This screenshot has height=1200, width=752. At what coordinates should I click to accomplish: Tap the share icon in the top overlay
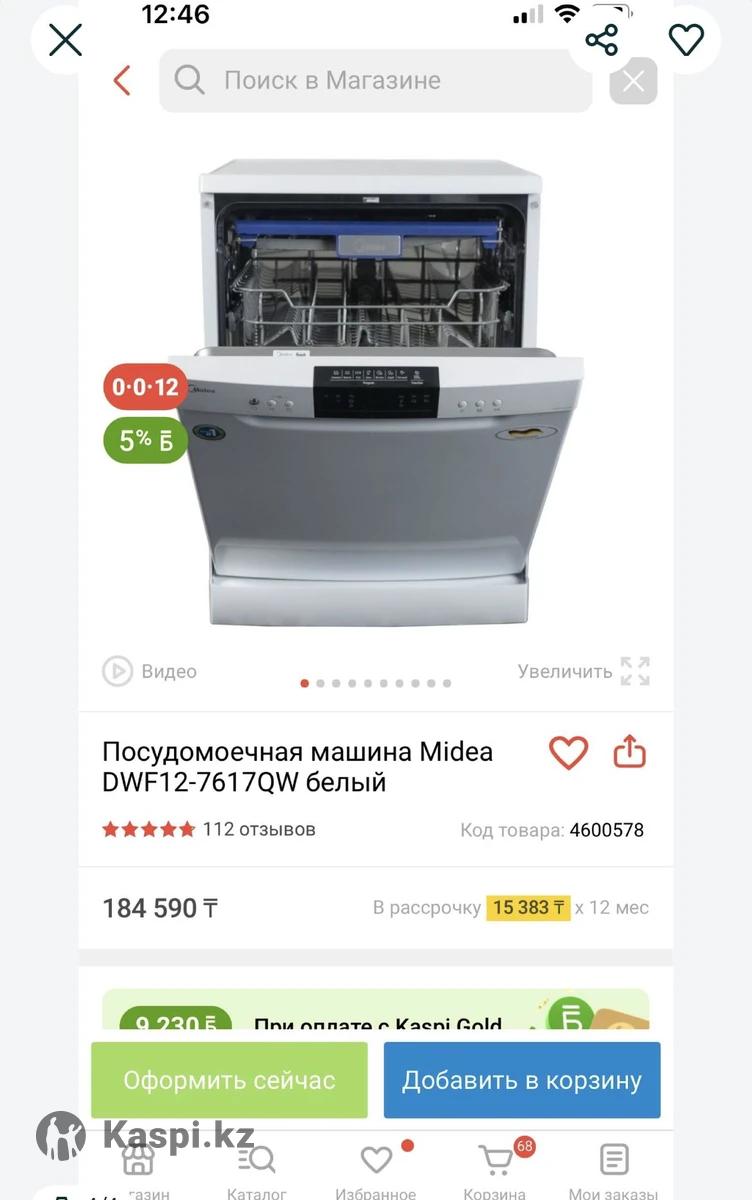[601, 41]
